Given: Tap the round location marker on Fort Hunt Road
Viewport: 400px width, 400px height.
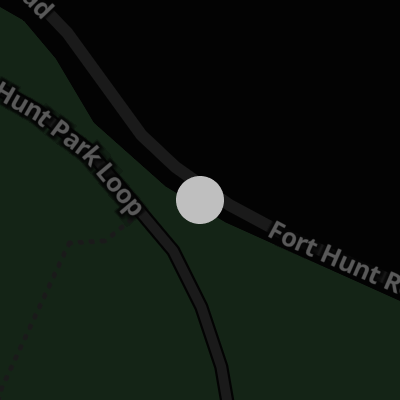Looking at the screenshot, I should click(200, 200).
